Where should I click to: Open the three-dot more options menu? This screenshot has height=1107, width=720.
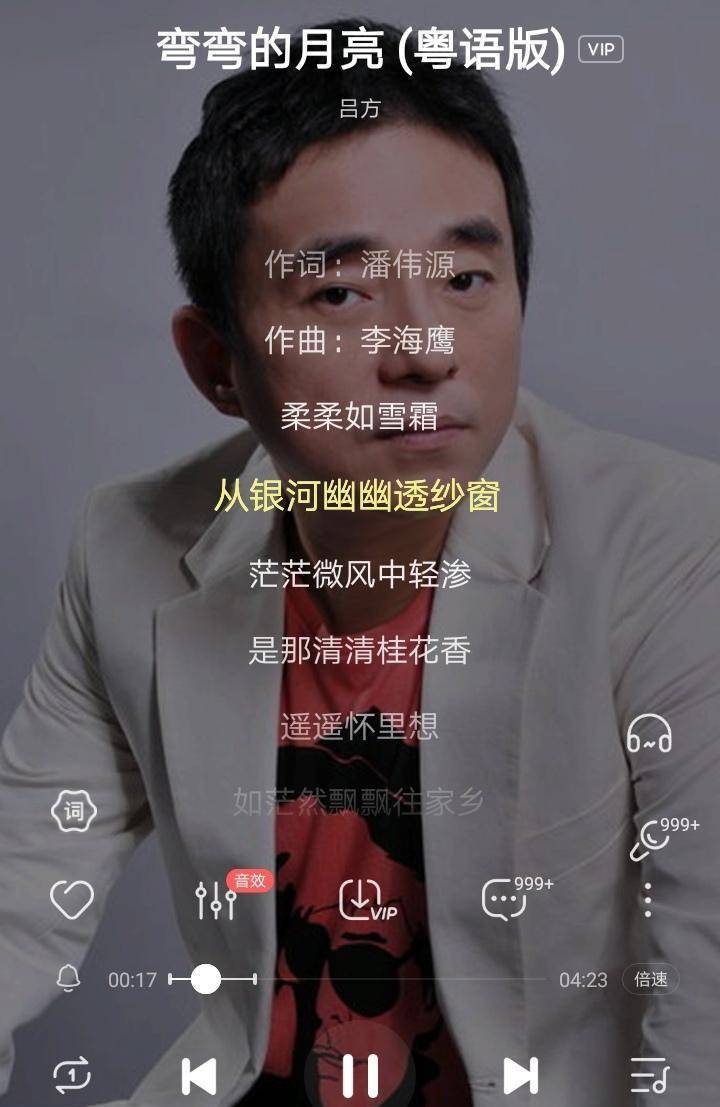[648, 900]
